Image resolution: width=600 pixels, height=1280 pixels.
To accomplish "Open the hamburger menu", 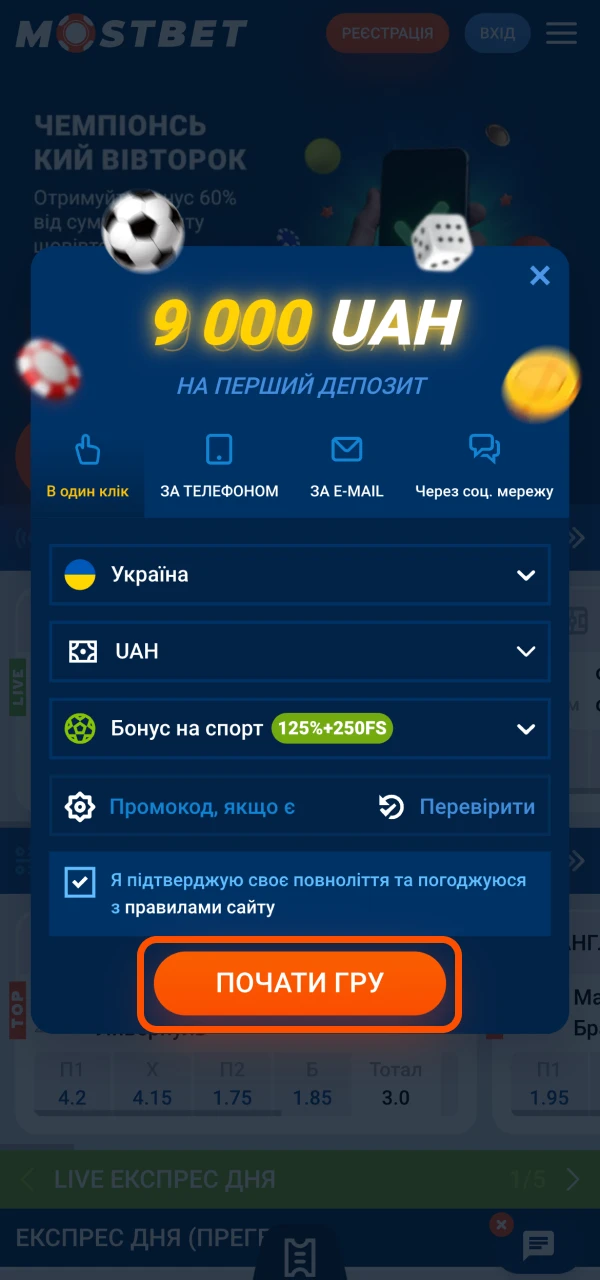I will [x=562, y=33].
